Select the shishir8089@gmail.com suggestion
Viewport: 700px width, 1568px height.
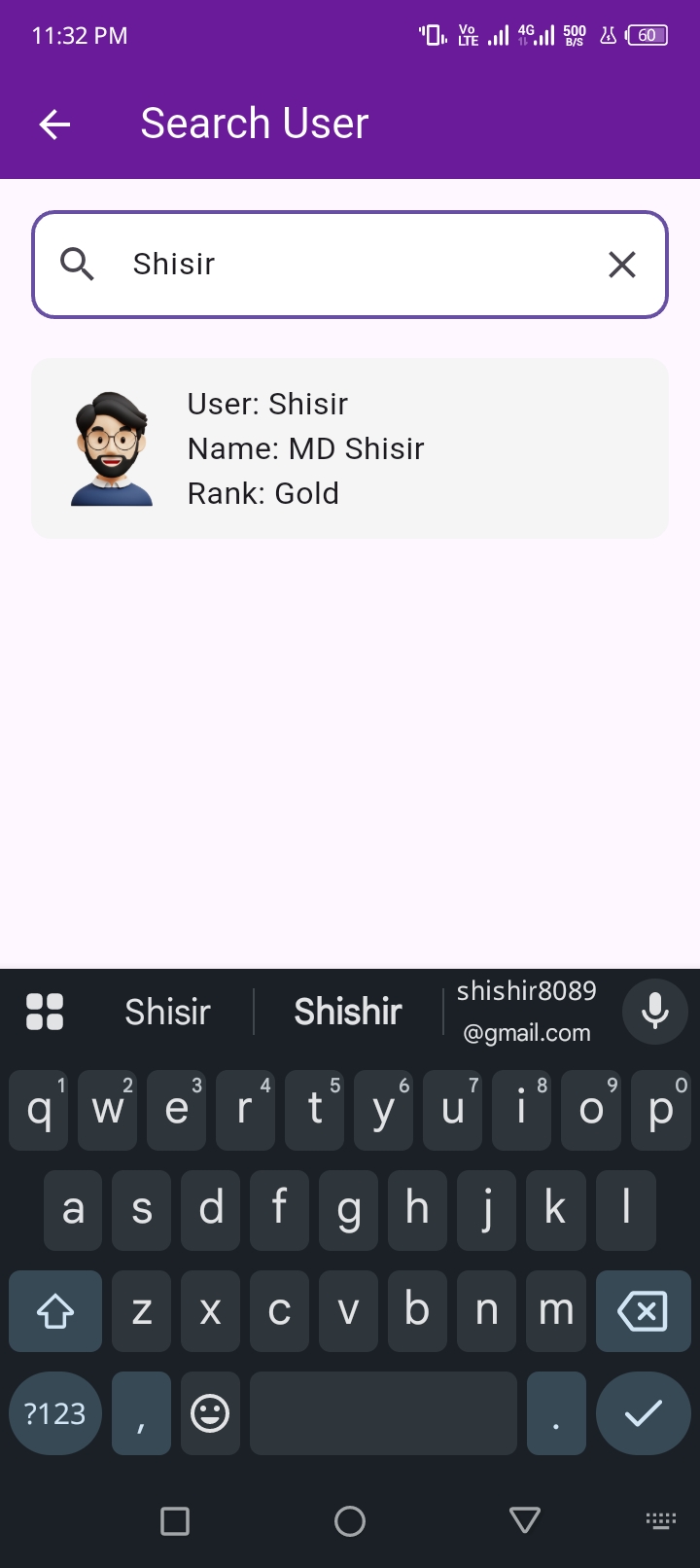[x=526, y=1012]
